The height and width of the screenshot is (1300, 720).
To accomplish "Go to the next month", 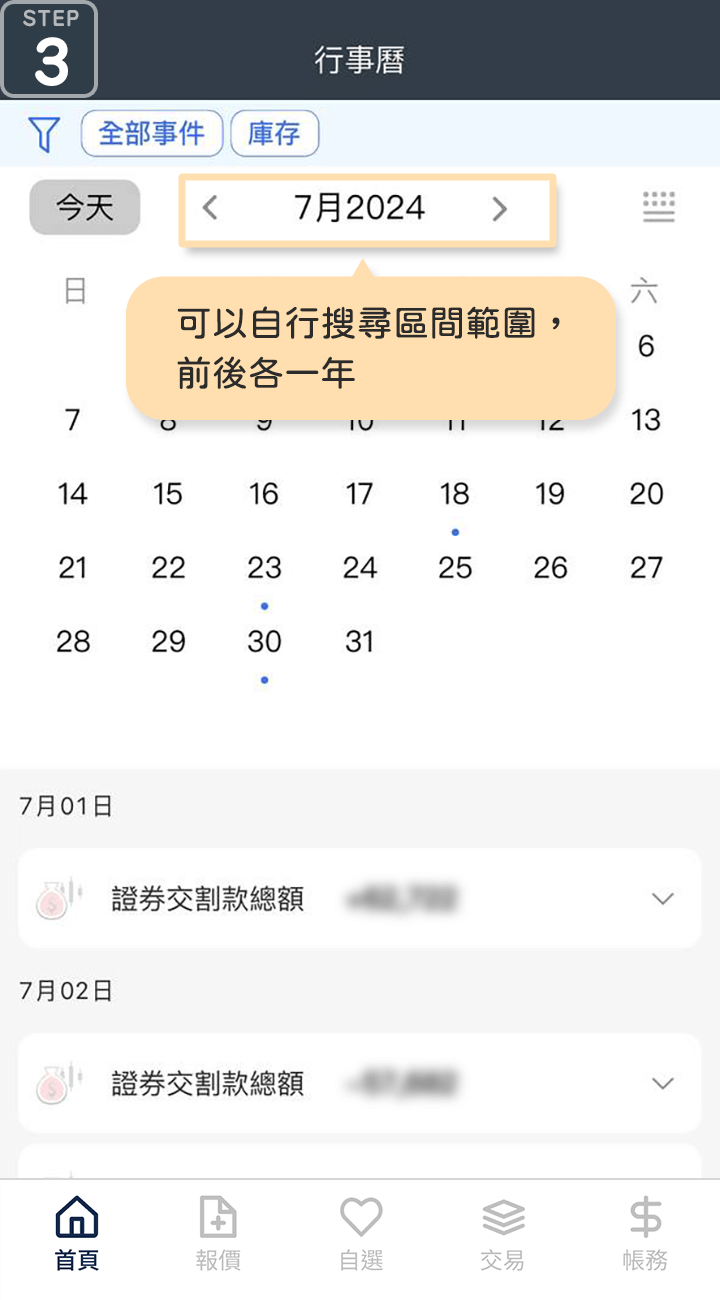I will pyautogui.click(x=499, y=209).
